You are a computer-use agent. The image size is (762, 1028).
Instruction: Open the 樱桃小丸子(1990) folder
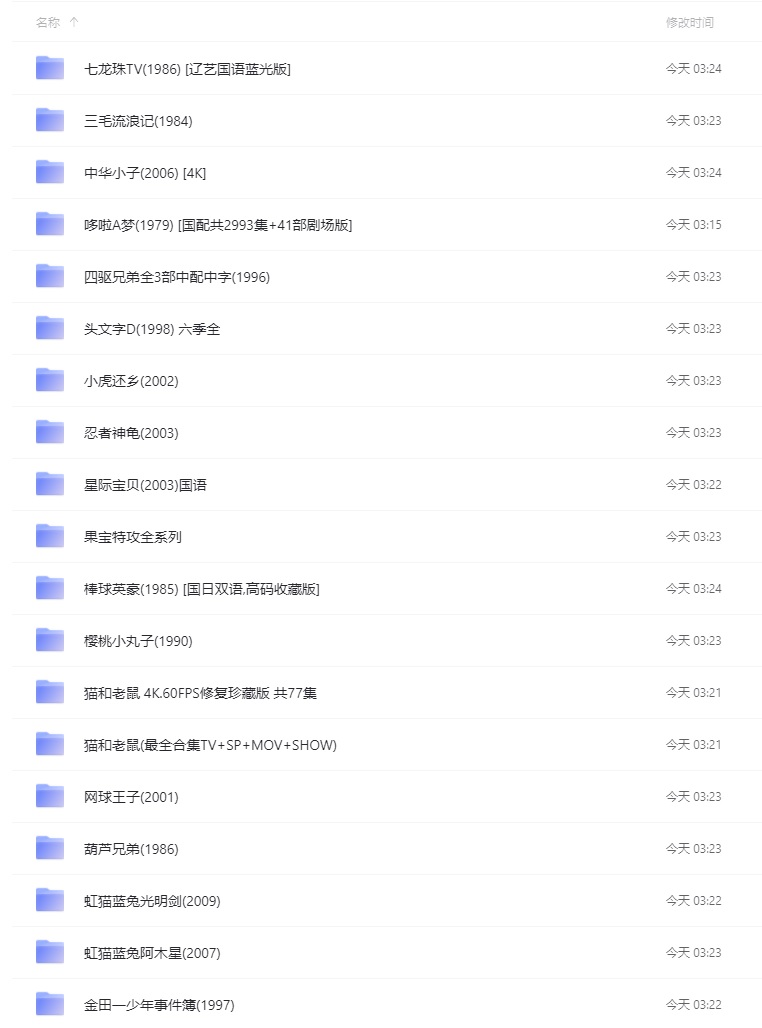tap(138, 641)
